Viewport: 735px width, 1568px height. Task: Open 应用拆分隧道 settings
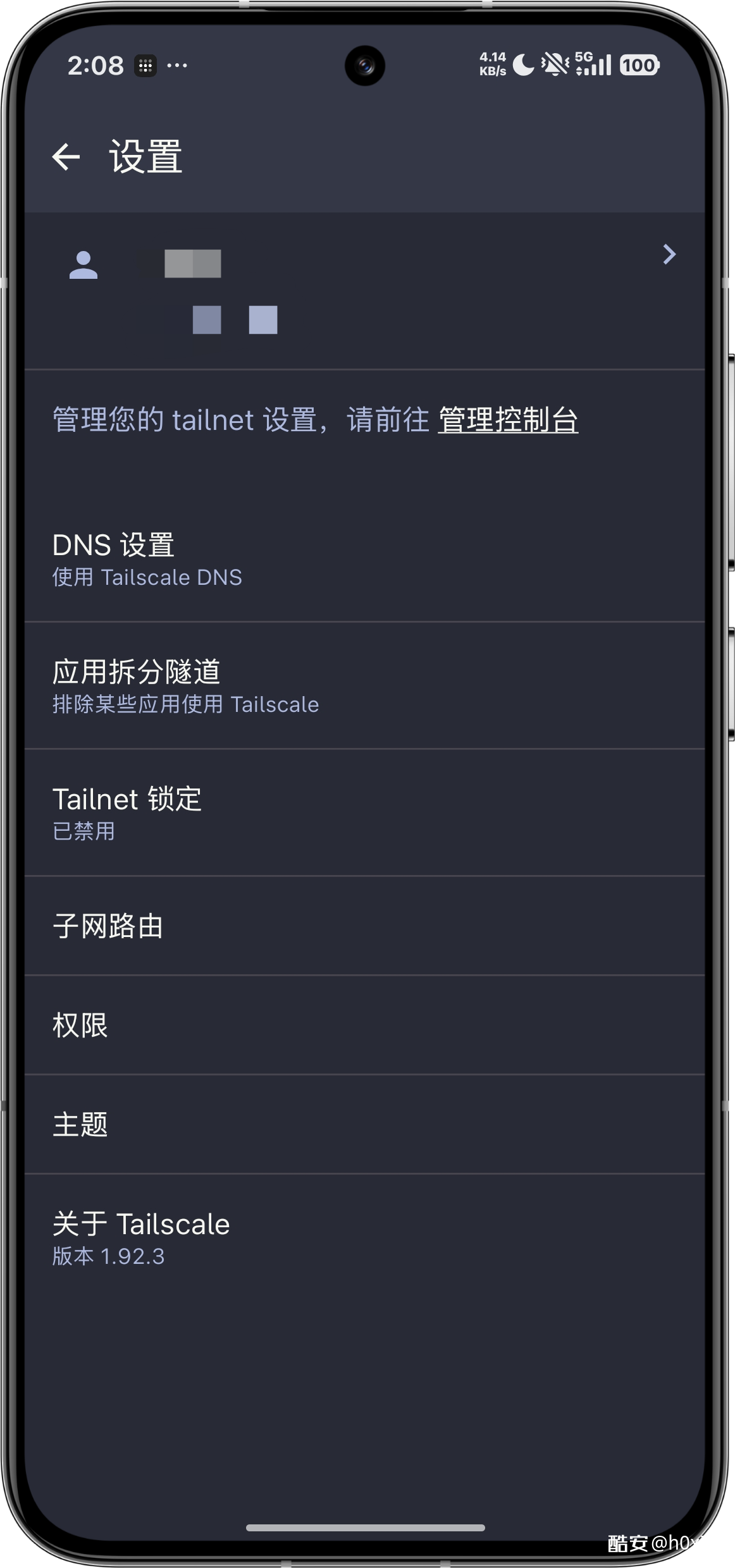pyautogui.click(x=364, y=686)
